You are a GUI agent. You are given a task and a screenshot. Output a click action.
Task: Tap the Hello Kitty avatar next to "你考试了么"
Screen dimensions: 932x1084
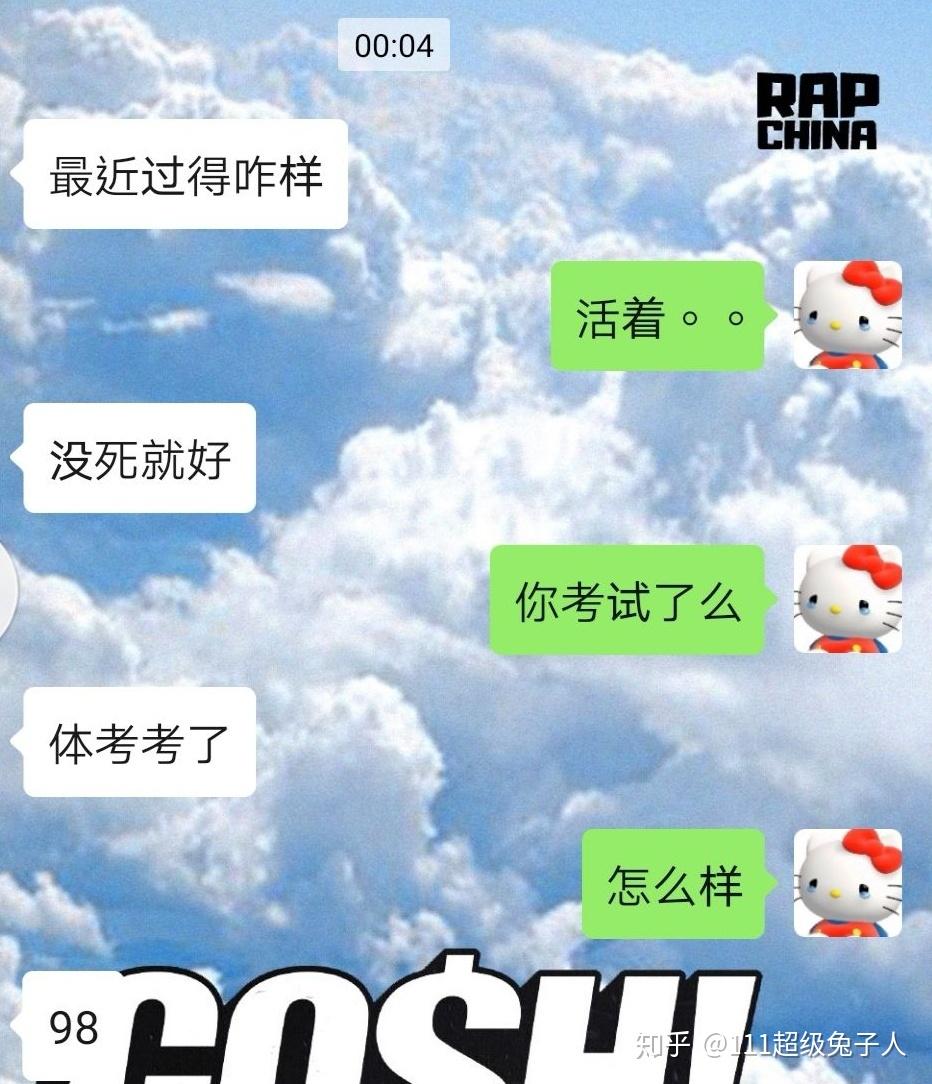847,599
